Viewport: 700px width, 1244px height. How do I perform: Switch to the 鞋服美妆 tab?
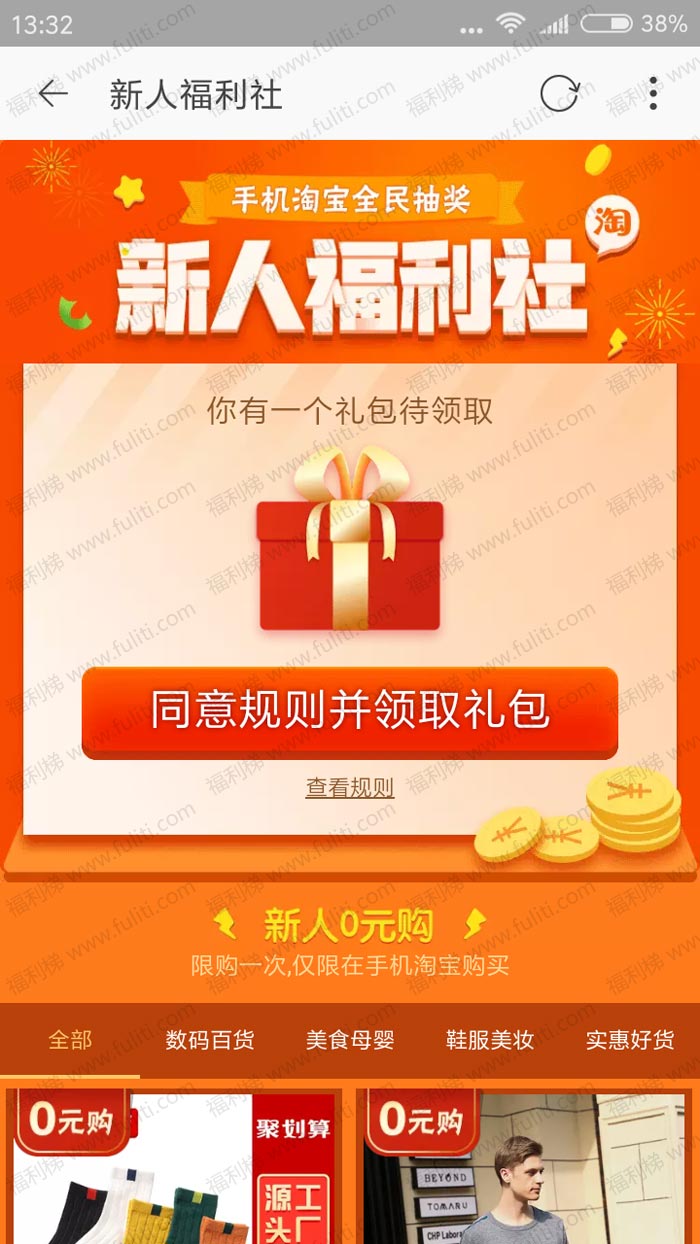pos(490,1040)
